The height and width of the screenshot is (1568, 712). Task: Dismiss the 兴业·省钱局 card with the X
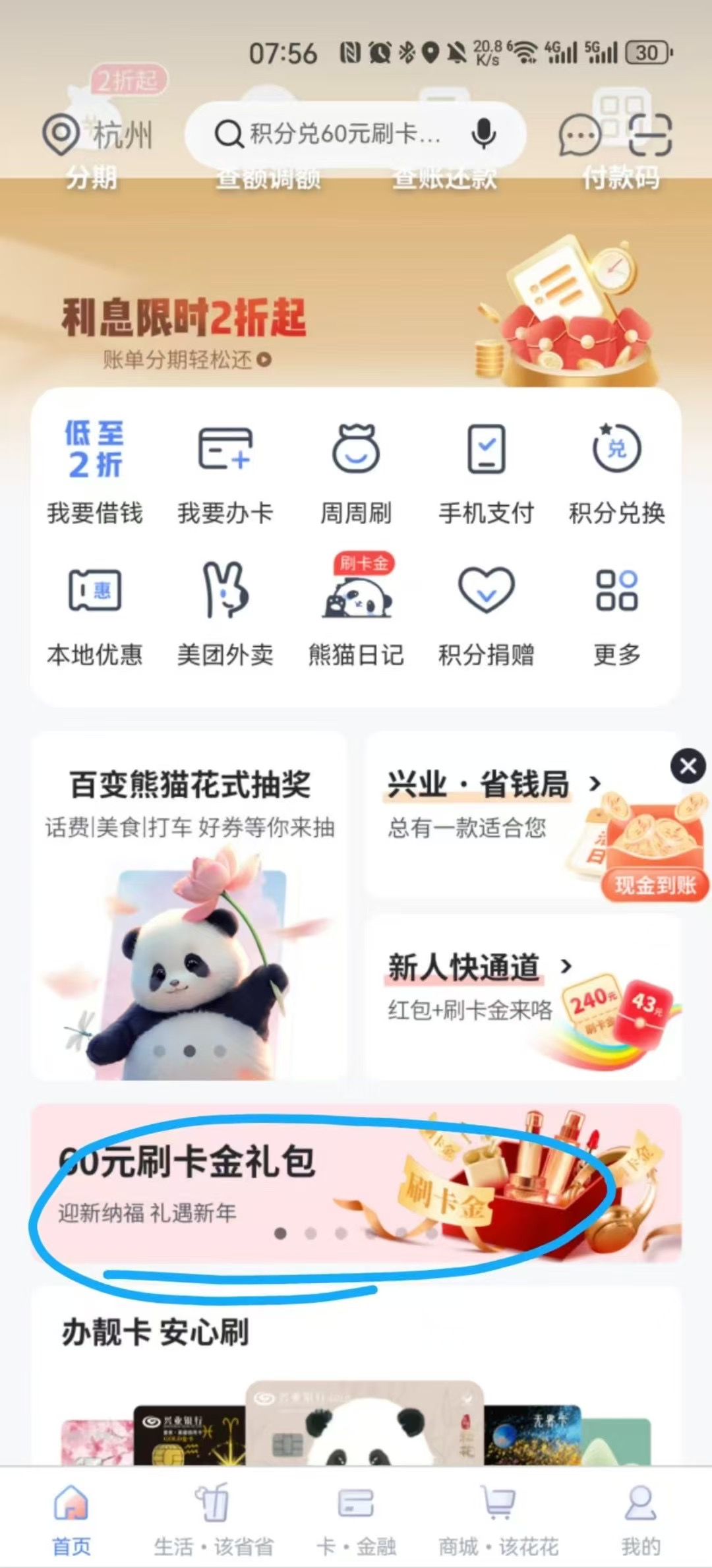click(688, 766)
